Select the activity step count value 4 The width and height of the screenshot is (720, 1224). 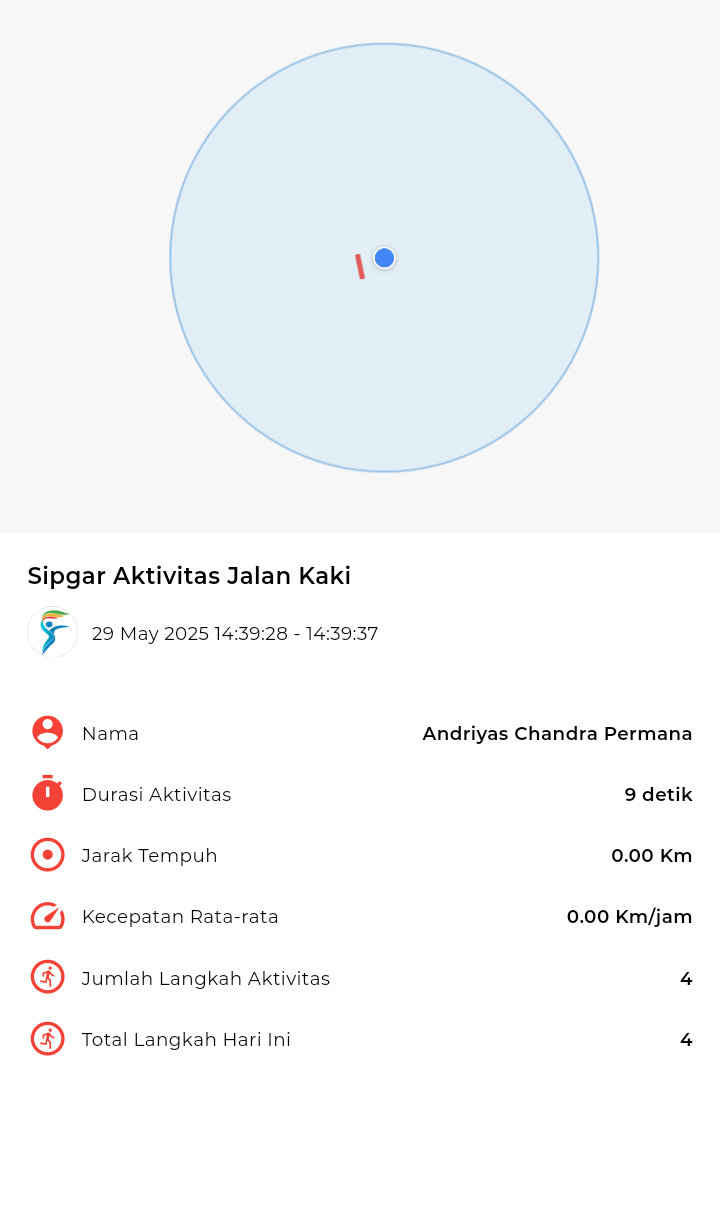pyautogui.click(x=687, y=978)
